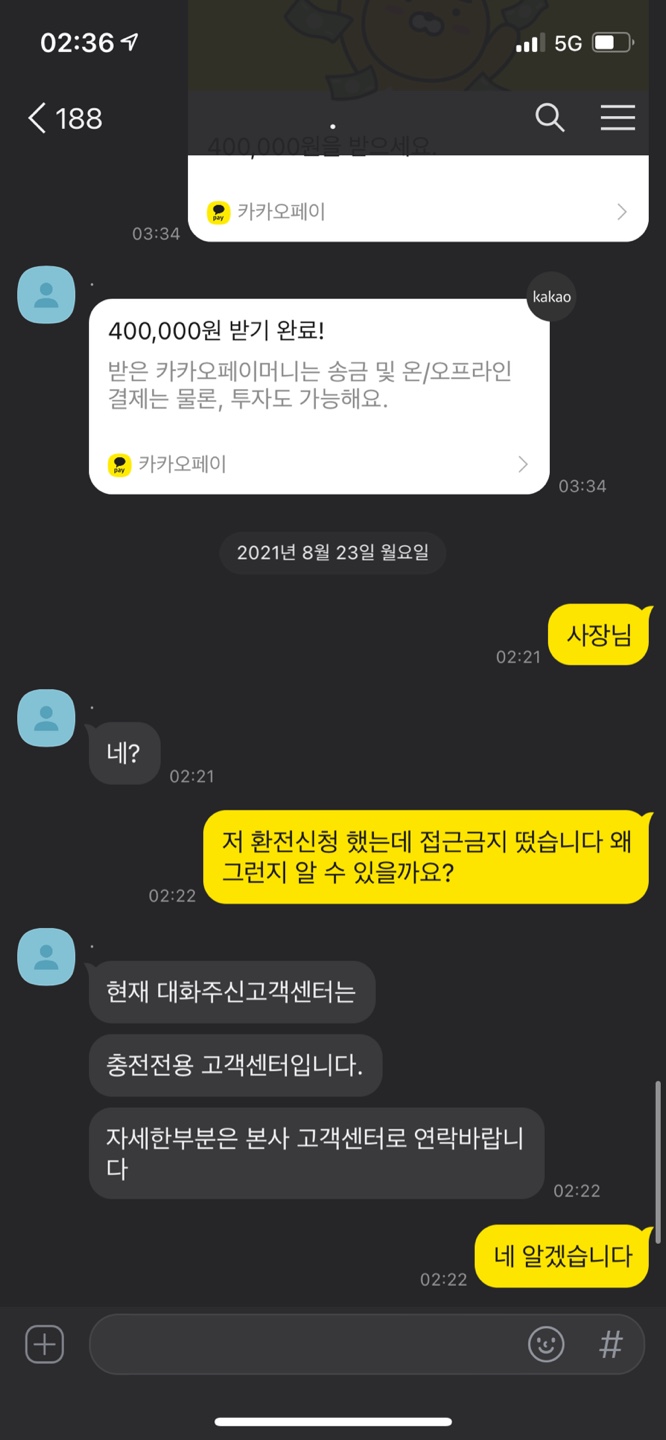Go back to the chat list

[40, 119]
